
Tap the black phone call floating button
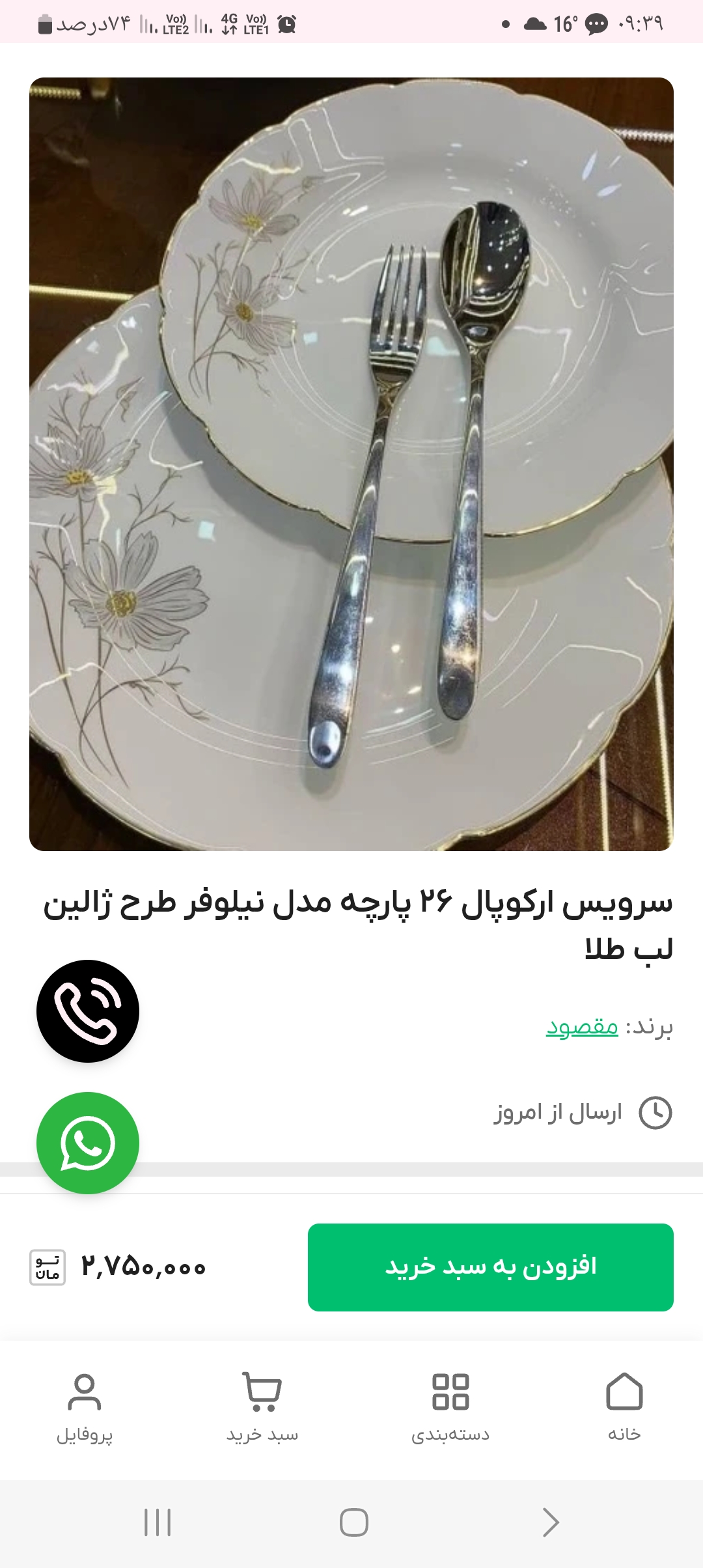click(88, 1011)
